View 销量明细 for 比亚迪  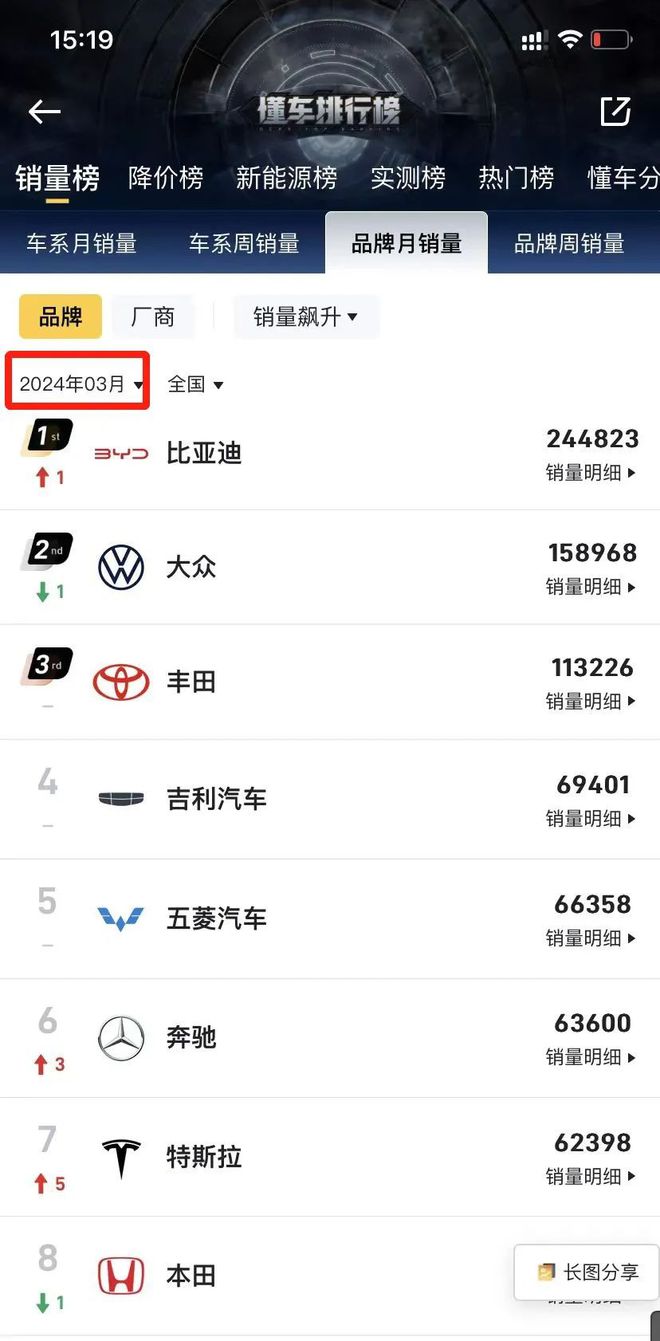[x=590, y=473]
